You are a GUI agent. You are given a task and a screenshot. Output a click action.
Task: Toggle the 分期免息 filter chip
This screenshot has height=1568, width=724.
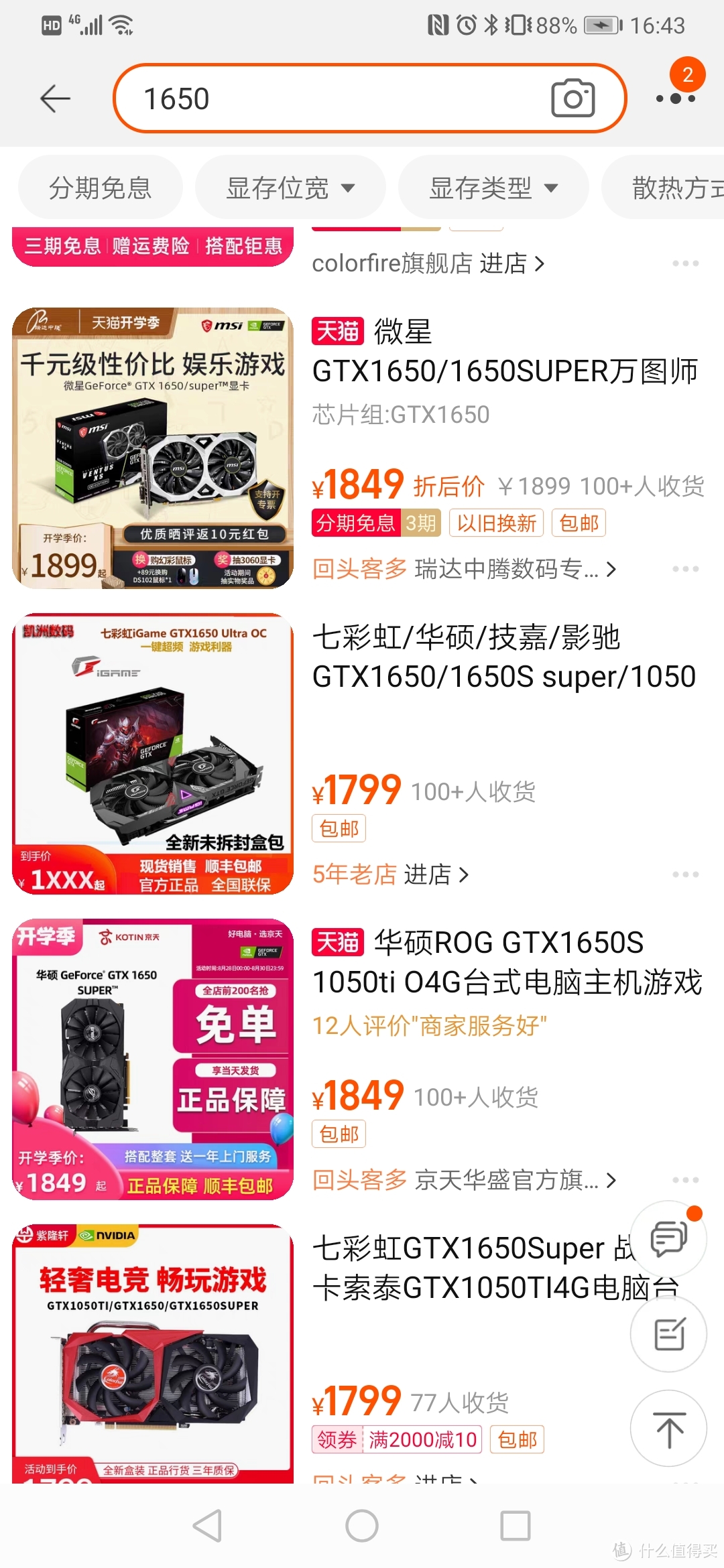point(101,188)
